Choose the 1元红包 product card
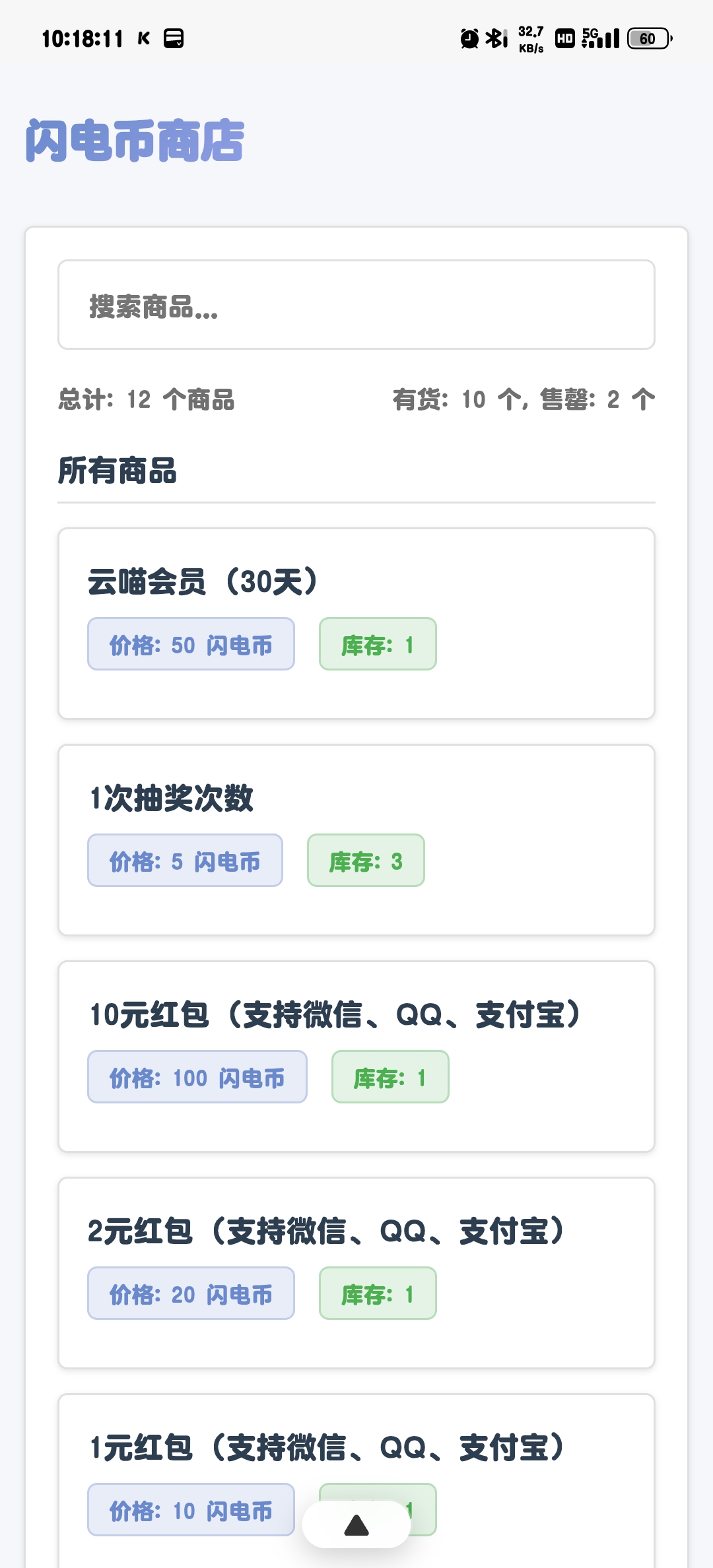 tap(356, 1452)
